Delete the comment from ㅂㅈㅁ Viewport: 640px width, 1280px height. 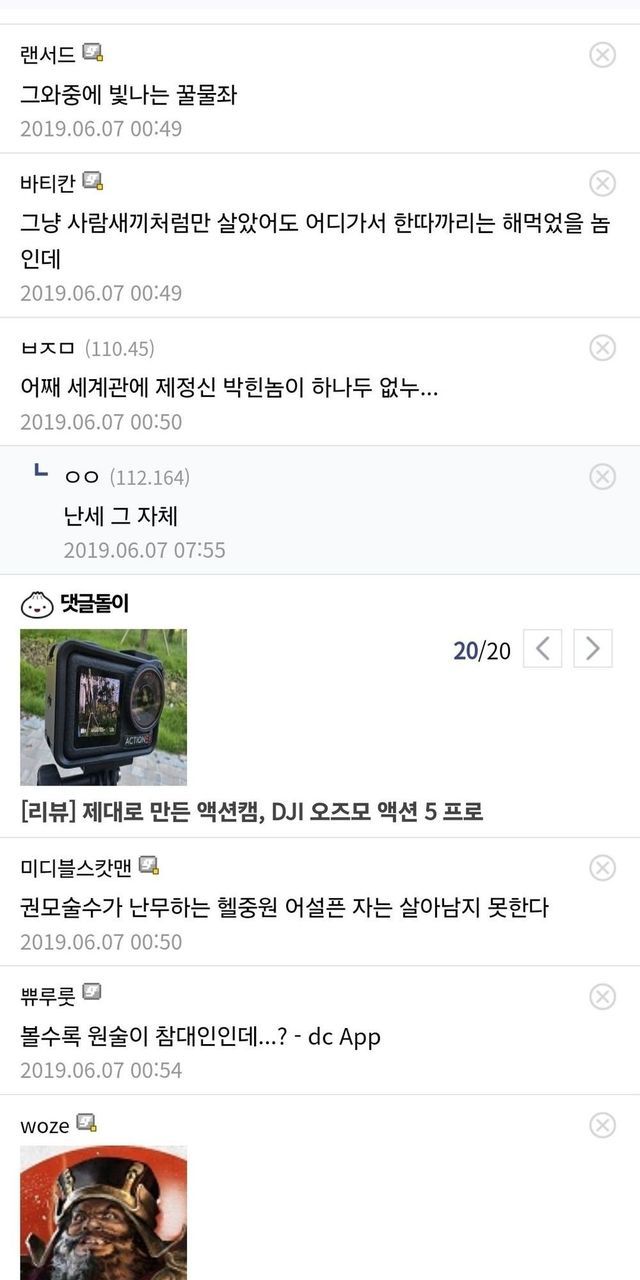[x=602, y=347]
